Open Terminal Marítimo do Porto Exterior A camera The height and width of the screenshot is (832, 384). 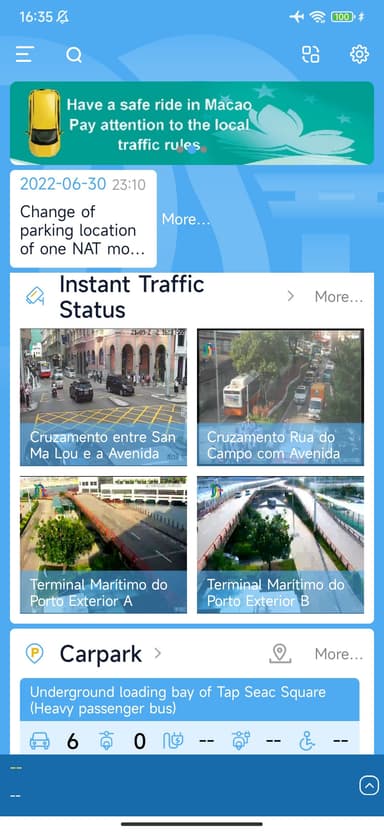[103, 545]
